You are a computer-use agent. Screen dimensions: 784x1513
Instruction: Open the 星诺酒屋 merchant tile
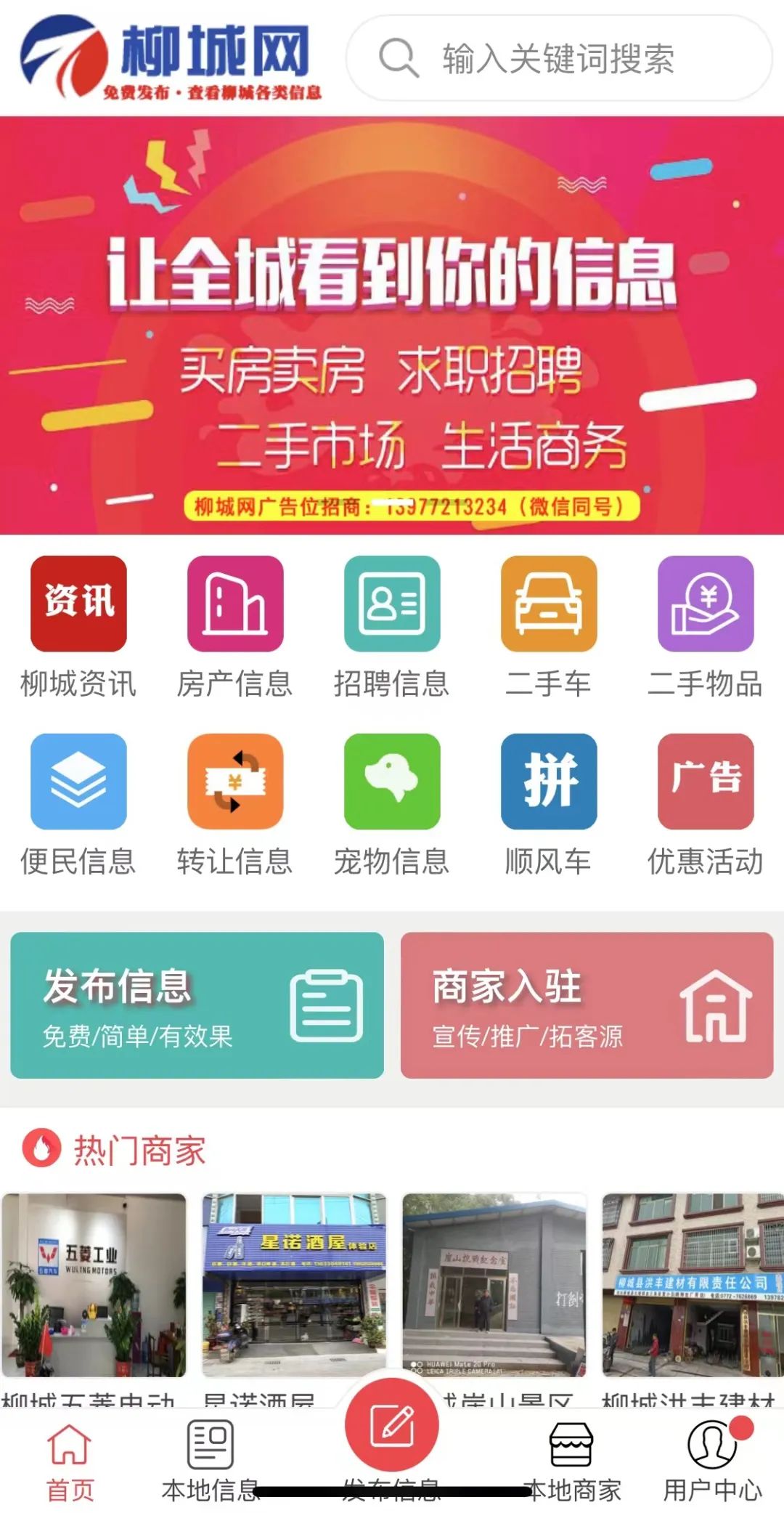(x=294, y=1284)
